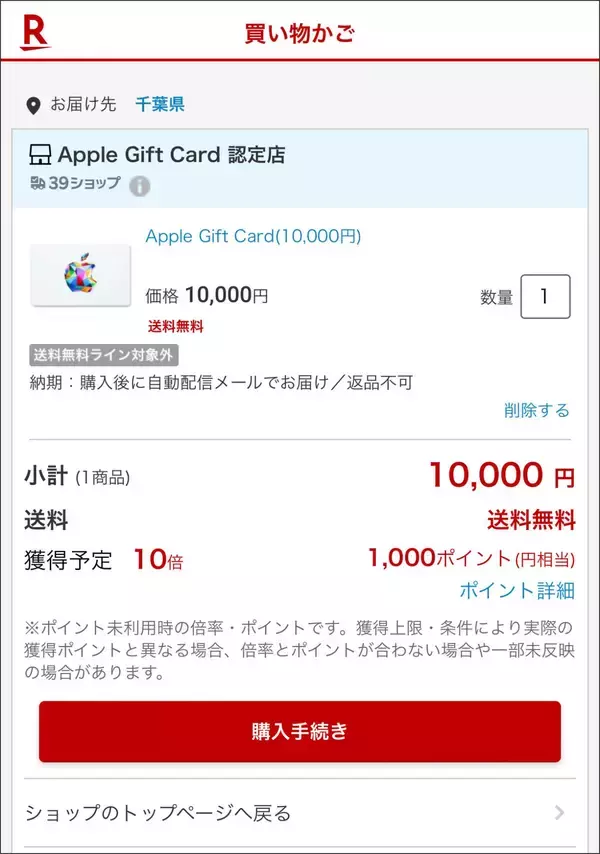Remove item with 削除する

(x=536, y=410)
